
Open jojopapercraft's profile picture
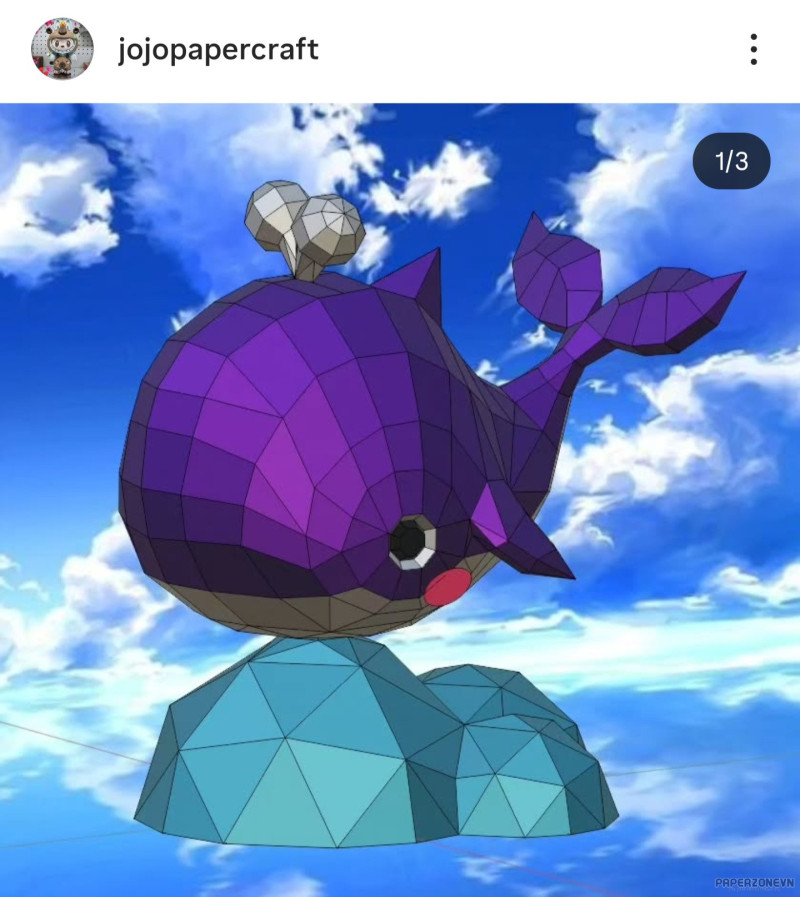62,50
